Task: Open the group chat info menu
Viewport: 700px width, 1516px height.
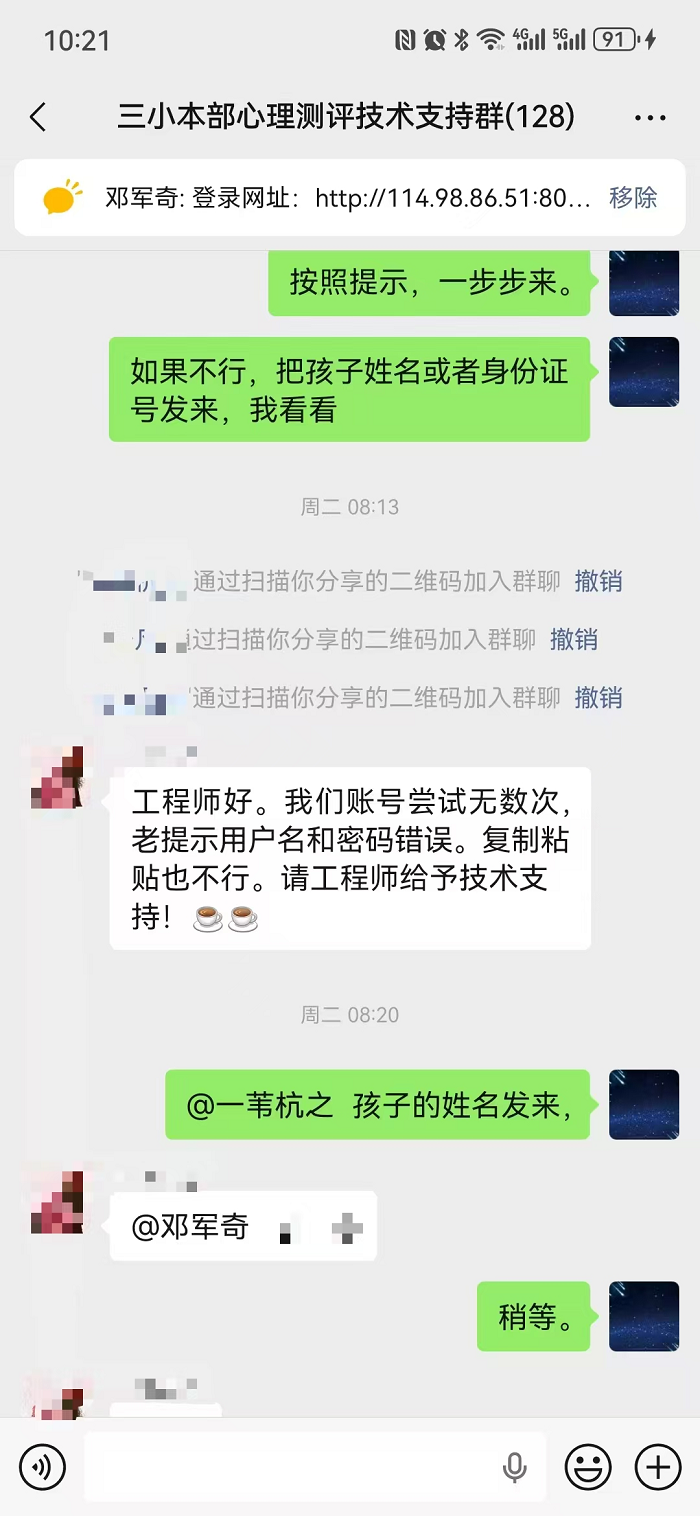Action: point(650,118)
